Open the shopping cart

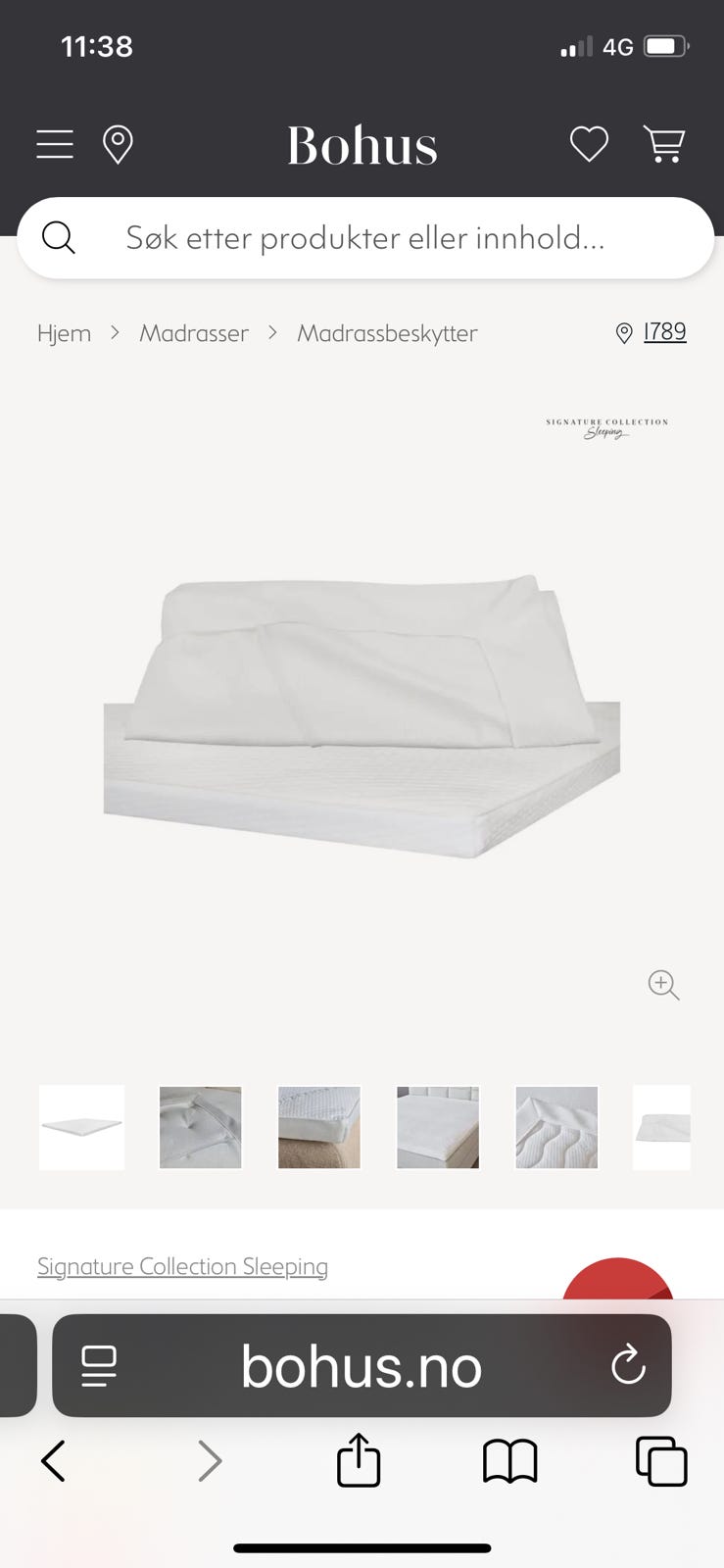(664, 145)
